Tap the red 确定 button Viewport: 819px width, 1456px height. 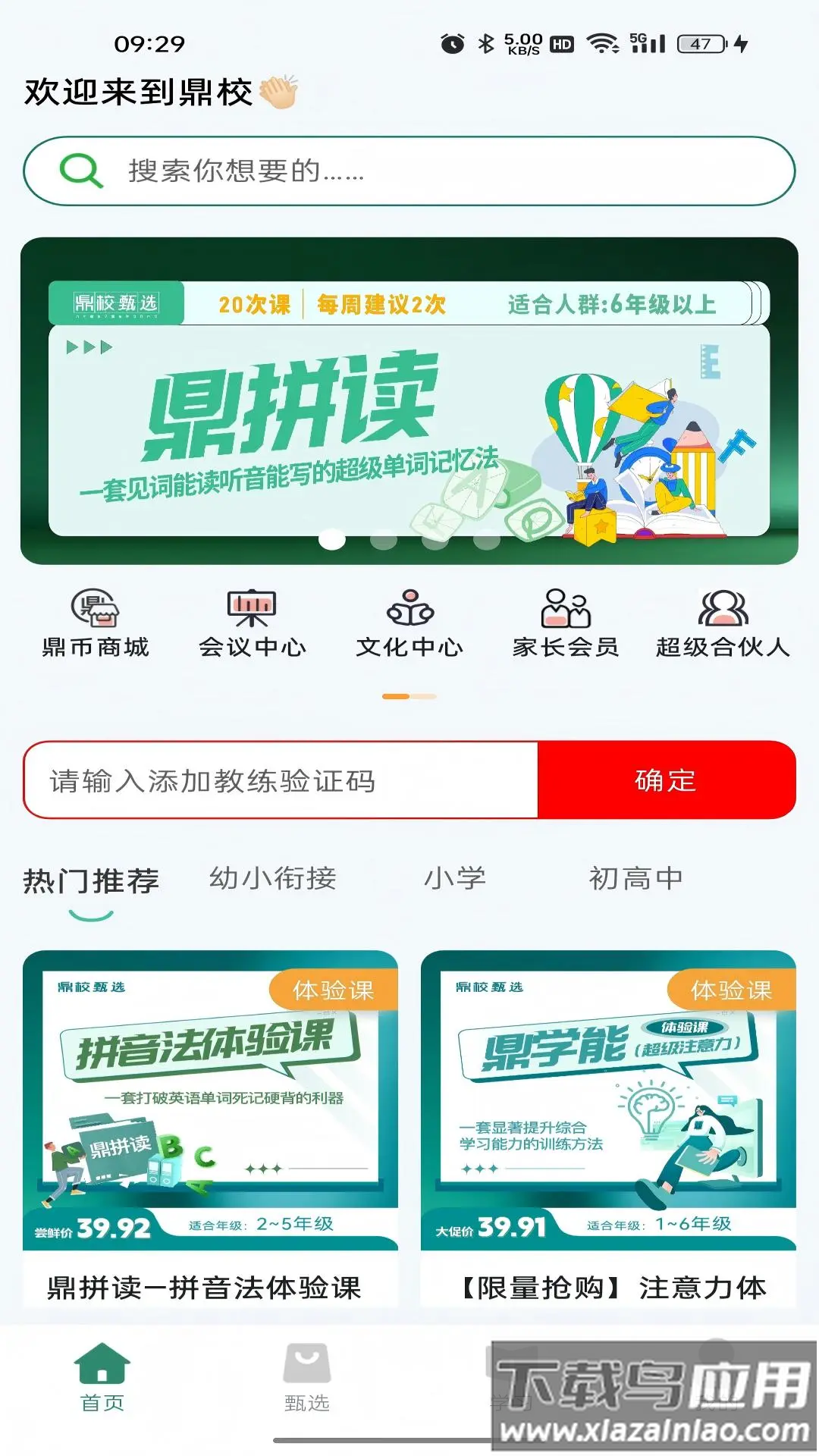[x=666, y=780]
